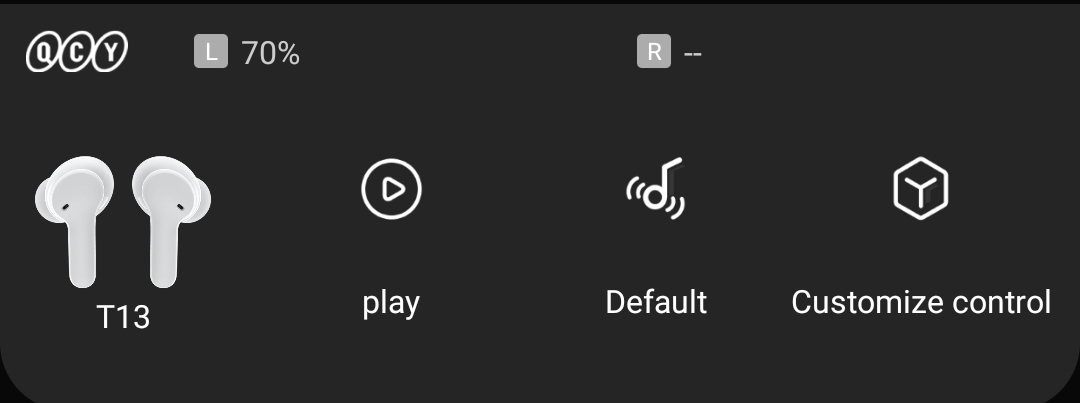Image resolution: width=1080 pixels, height=403 pixels.
Task: Start playback with the play button
Action: pos(391,189)
